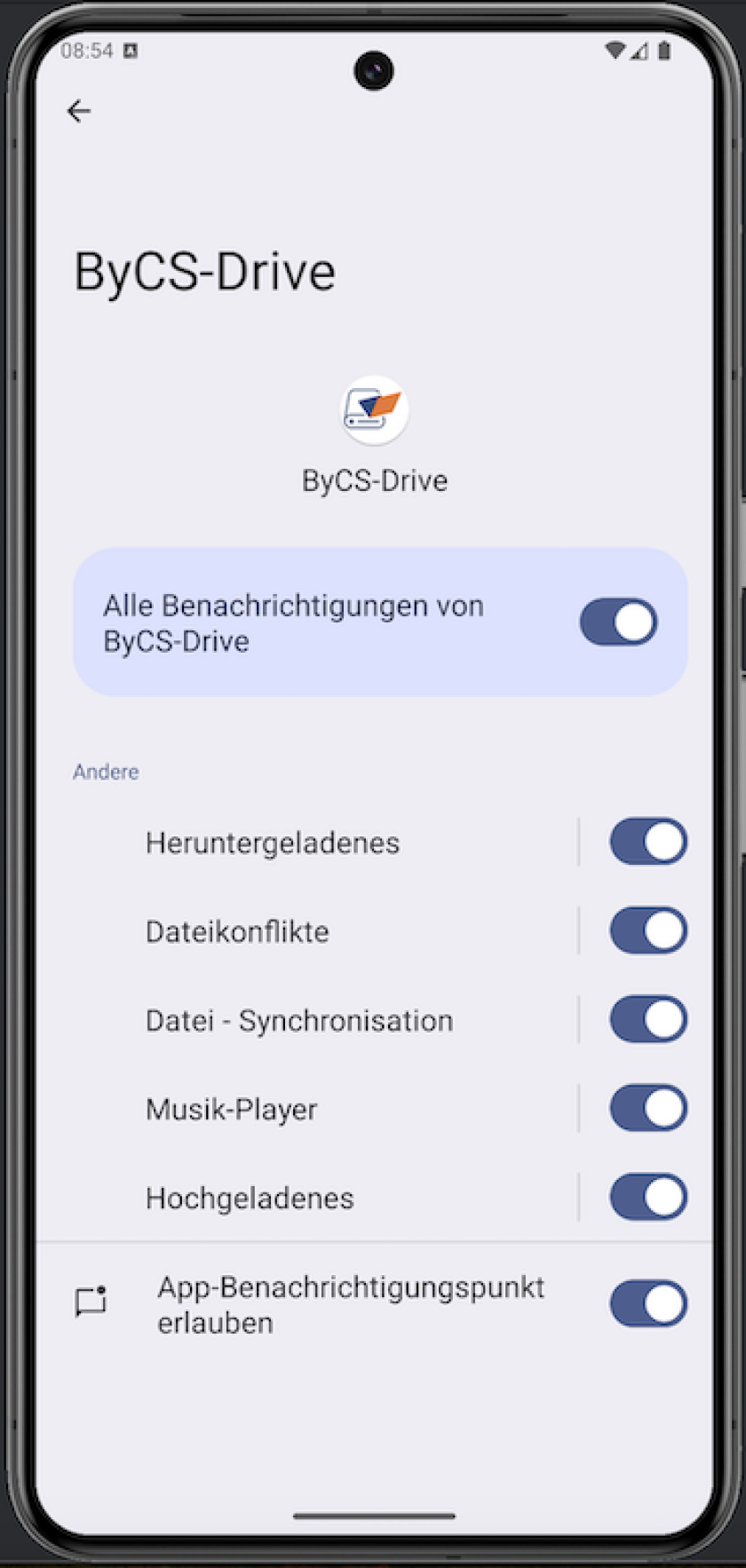Disable all notifications from ByCS-Drive

[x=618, y=622]
